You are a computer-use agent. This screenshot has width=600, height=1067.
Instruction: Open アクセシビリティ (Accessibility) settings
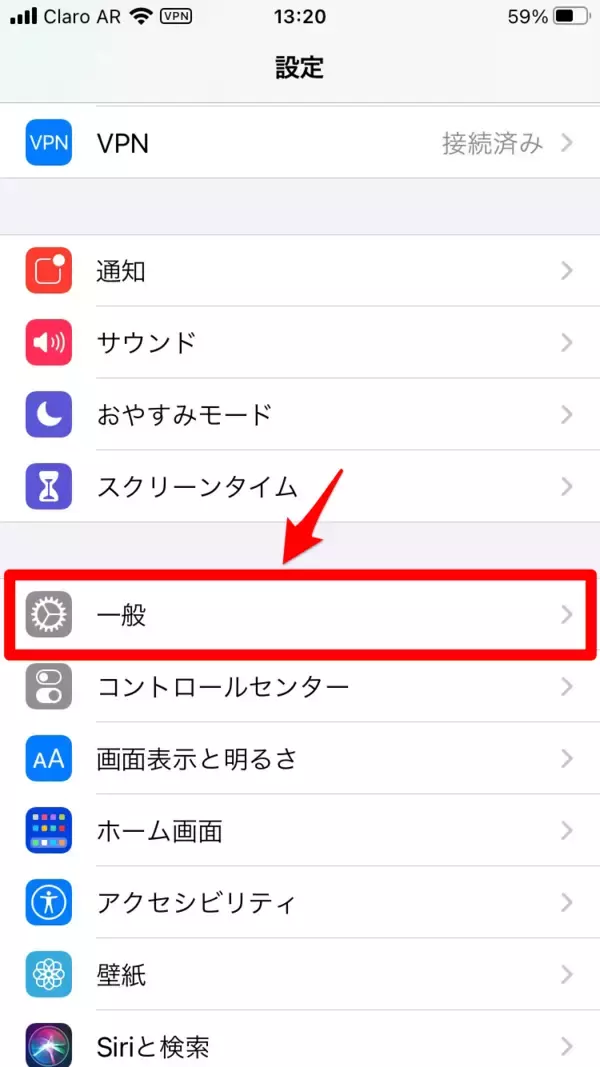coord(300,903)
